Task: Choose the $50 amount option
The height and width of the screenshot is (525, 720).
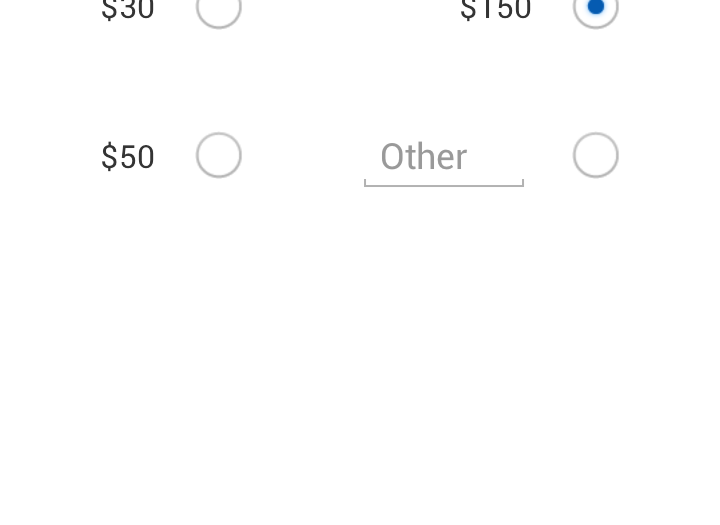Action: (x=219, y=156)
